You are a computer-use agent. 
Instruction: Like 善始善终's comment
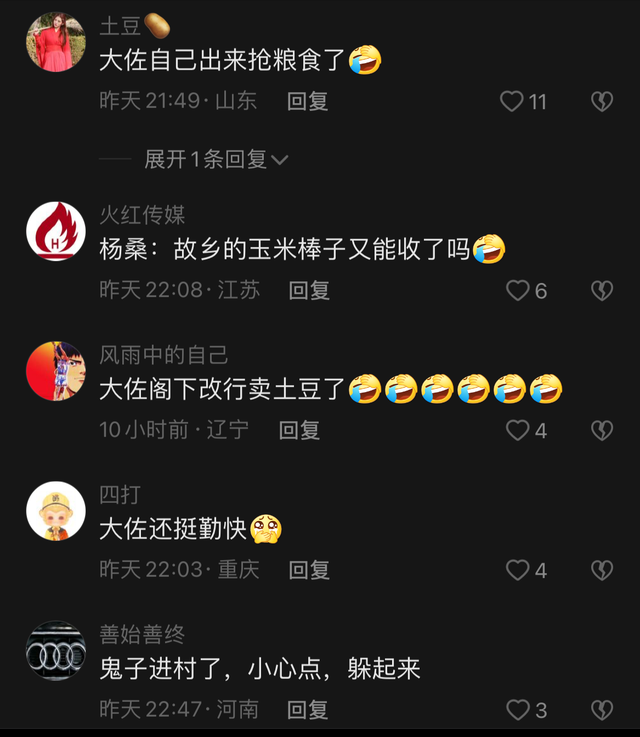(517, 710)
